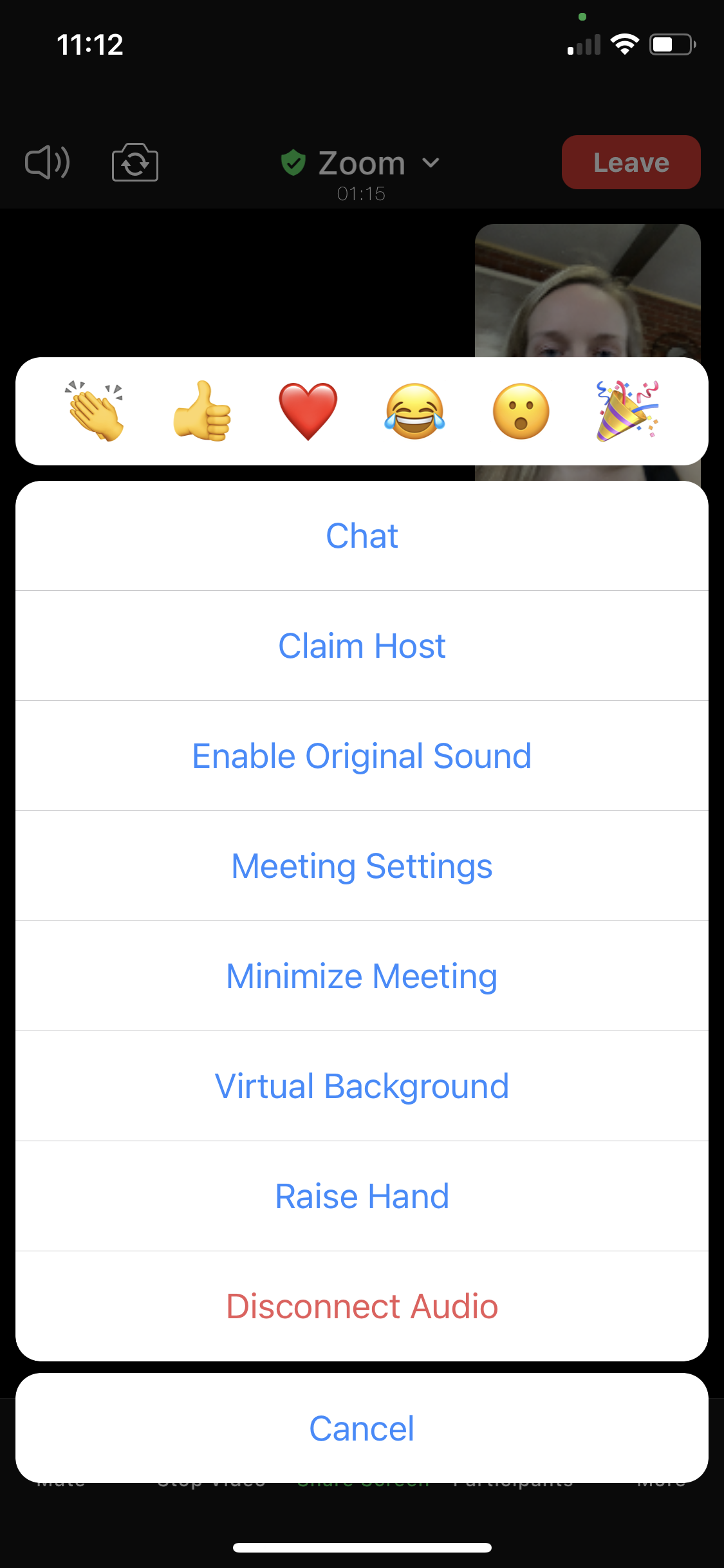This screenshot has height=1568, width=724.
Task: Send the laughing face reaction
Action: click(x=415, y=411)
